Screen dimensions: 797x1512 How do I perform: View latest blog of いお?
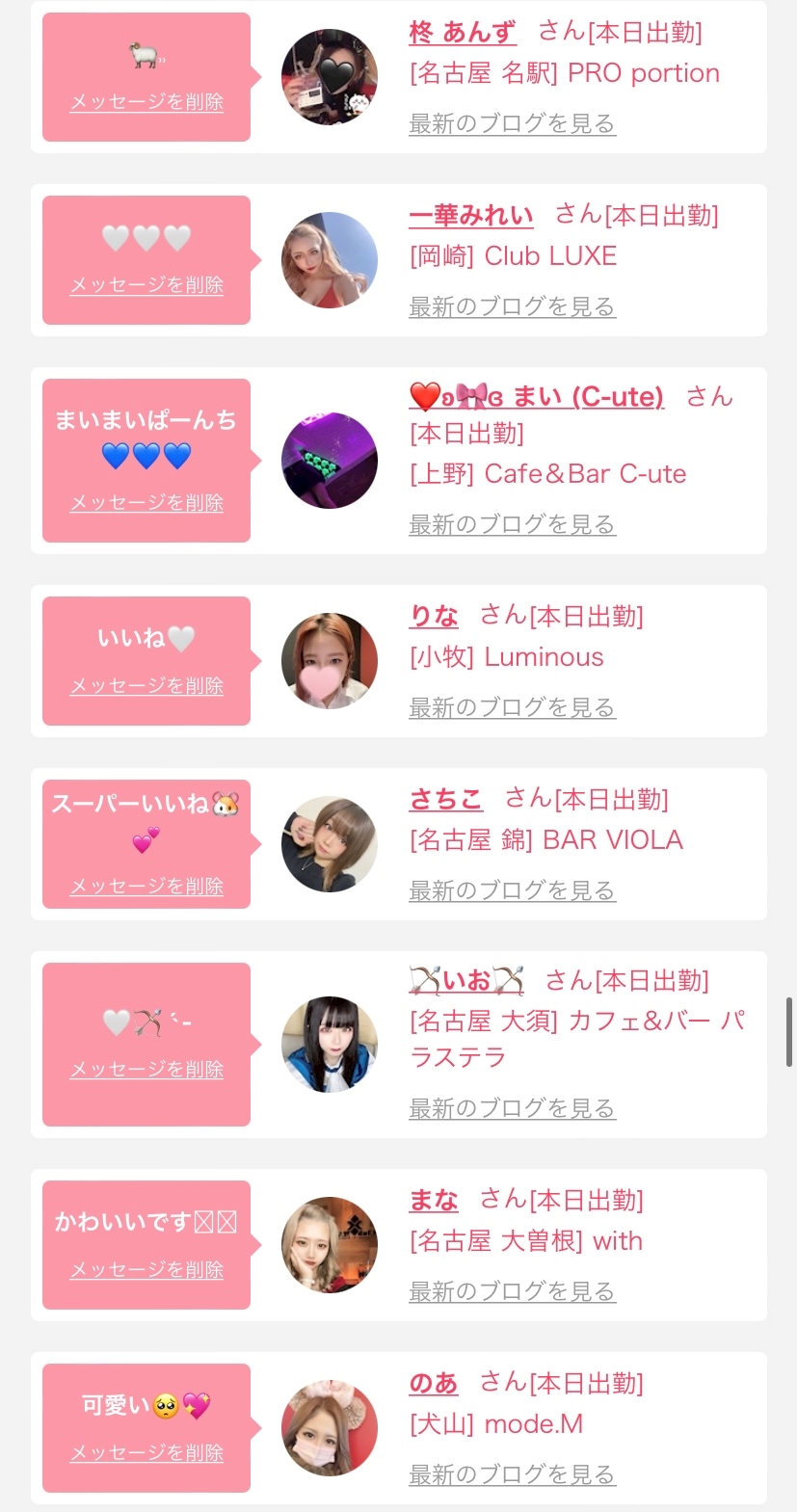[512, 1108]
